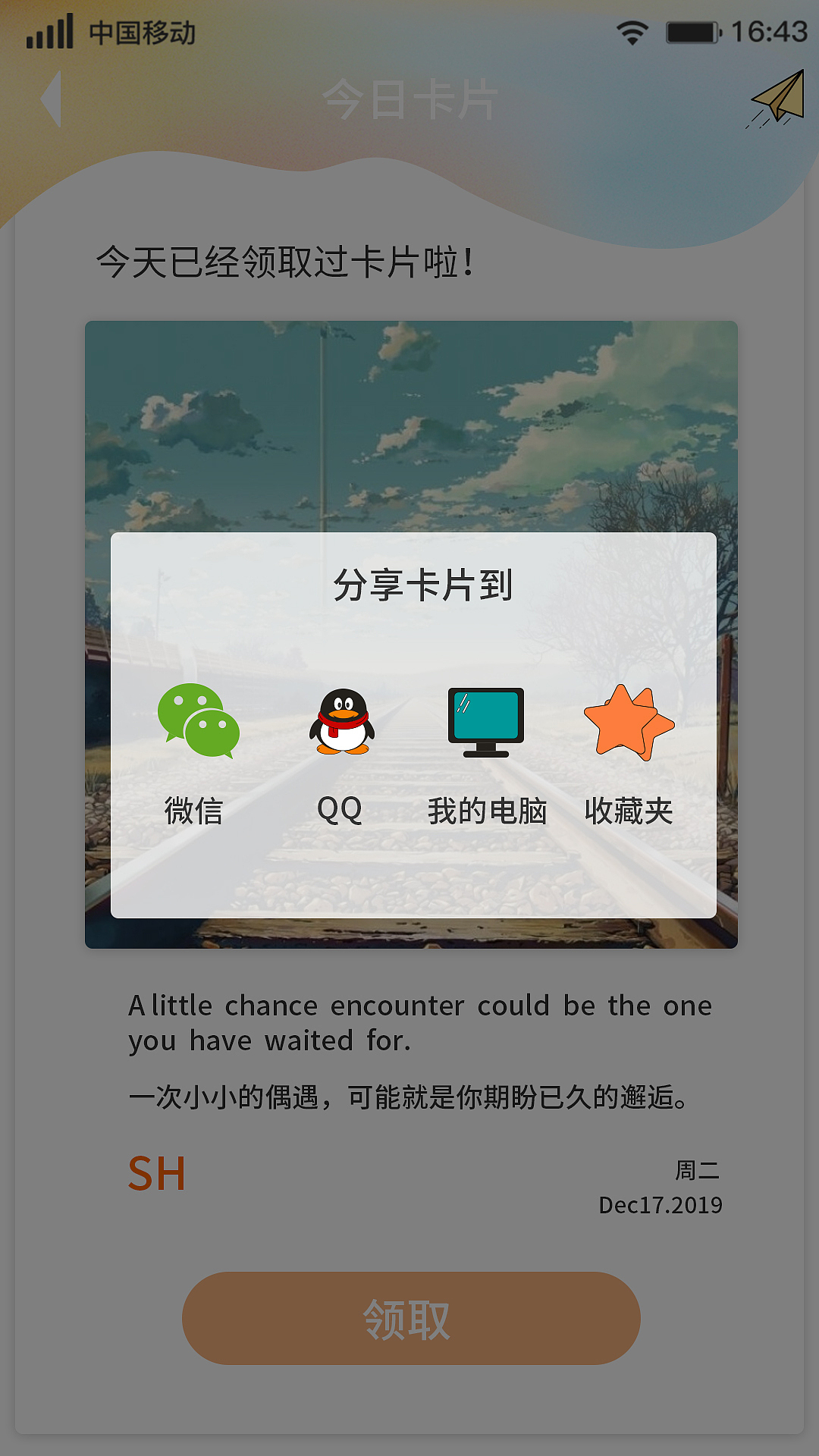819x1456 pixels.
Task: Tap the 今日卡片 title text
Action: pyautogui.click(x=409, y=99)
